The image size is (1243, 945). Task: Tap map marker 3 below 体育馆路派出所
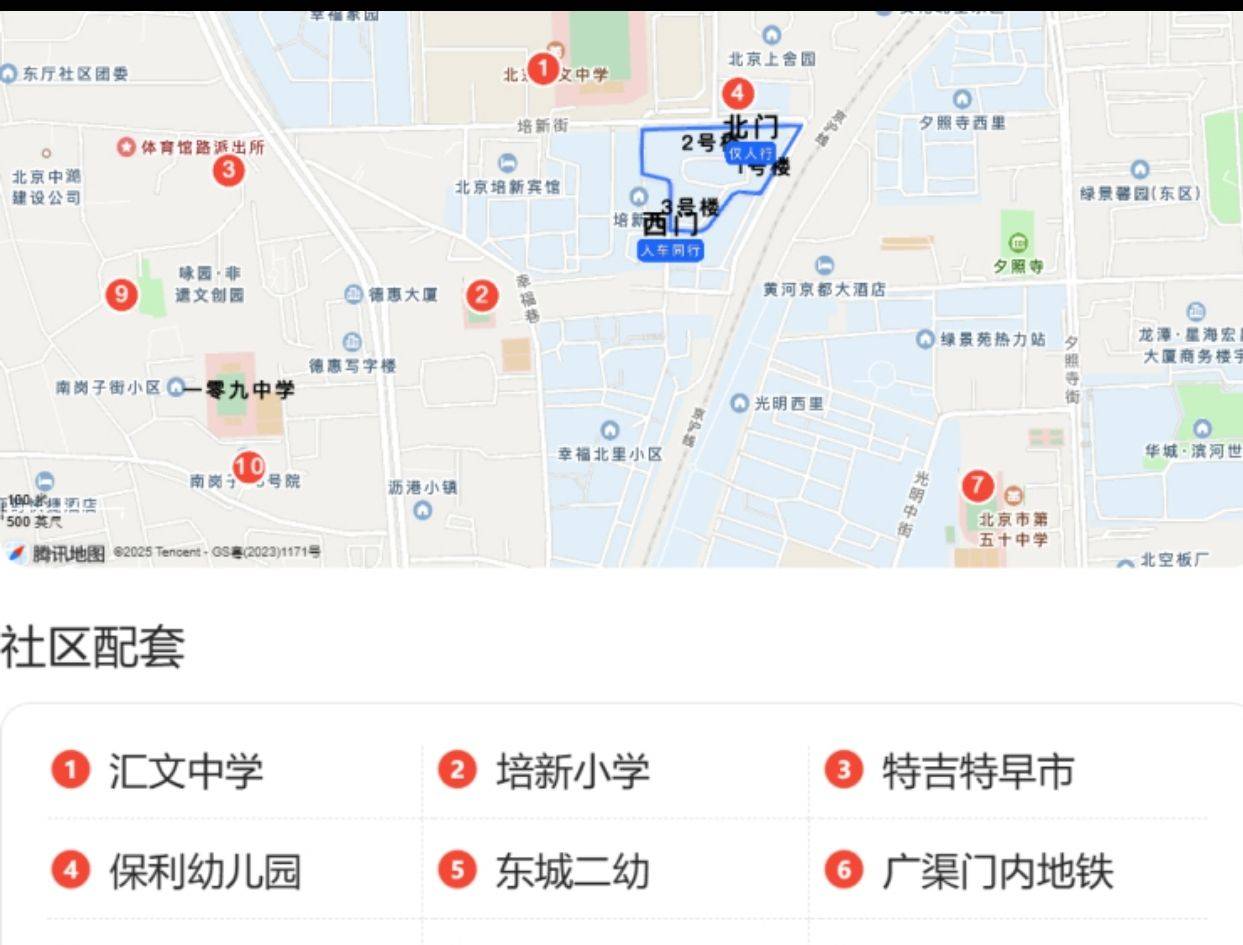click(228, 170)
